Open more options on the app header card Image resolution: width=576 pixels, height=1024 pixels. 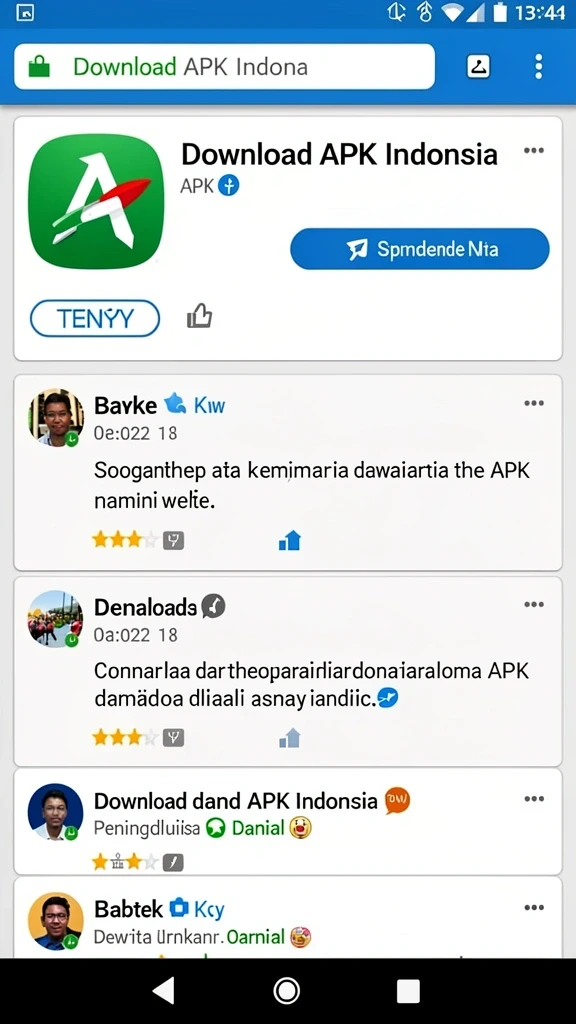534,151
